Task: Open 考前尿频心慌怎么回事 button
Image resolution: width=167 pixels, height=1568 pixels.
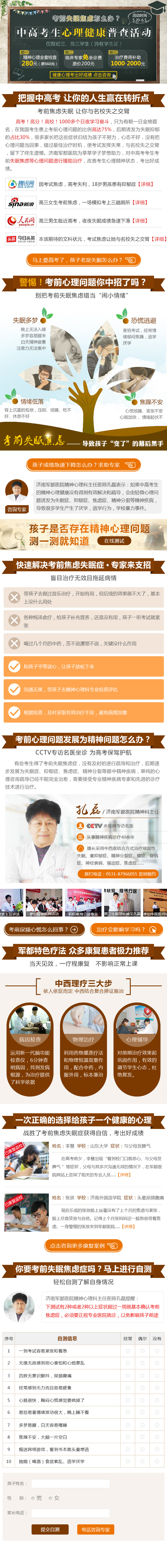Action: [x=43, y=930]
